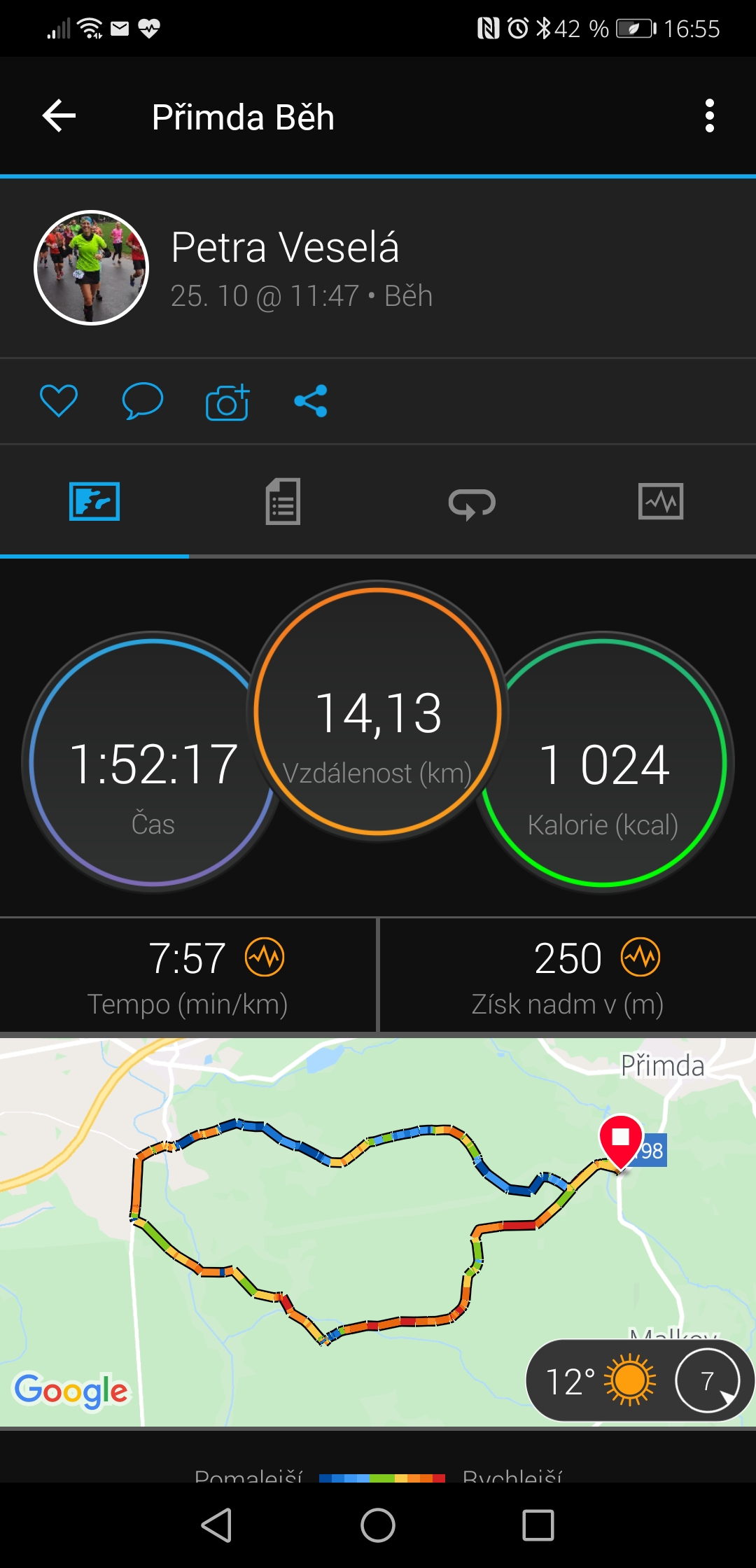Open the run route map

[378, 1232]
